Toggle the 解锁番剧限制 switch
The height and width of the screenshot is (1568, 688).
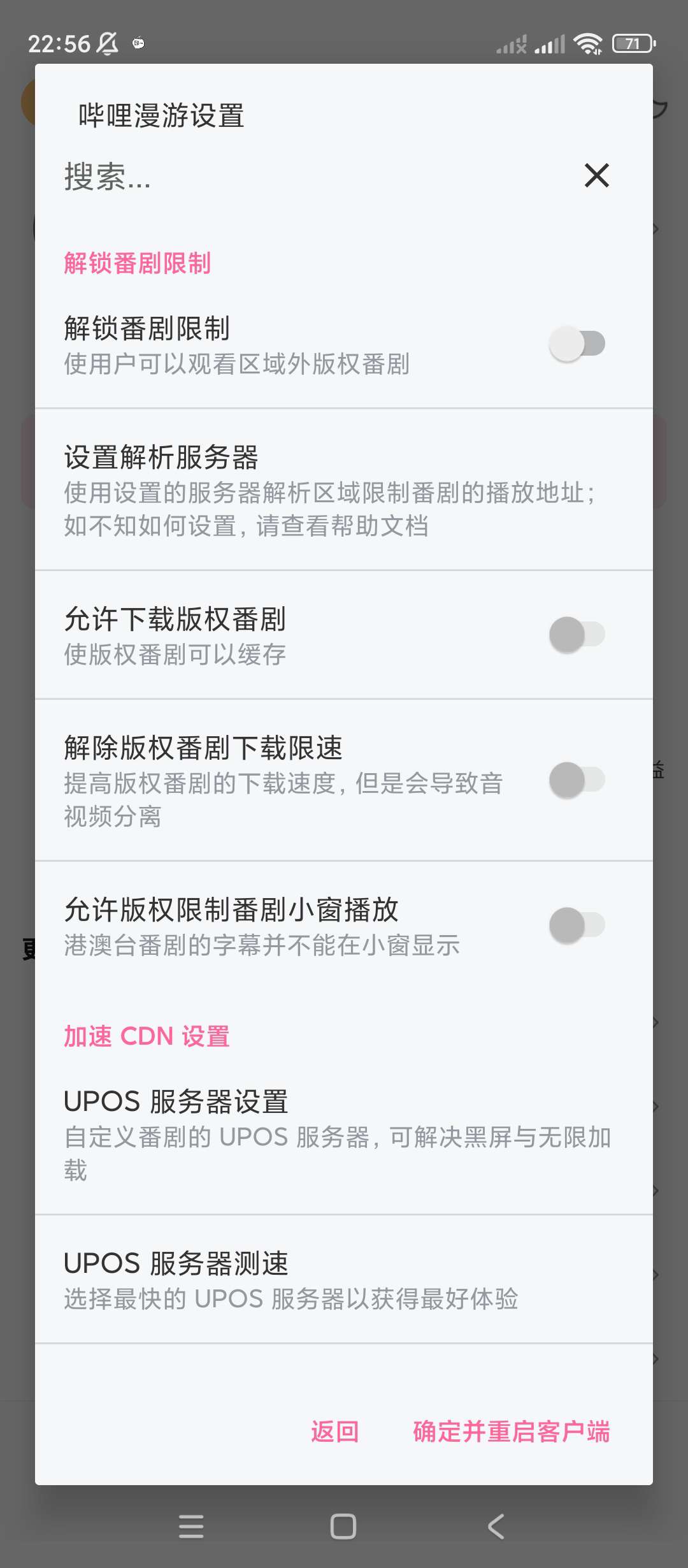tap(577, 344)
